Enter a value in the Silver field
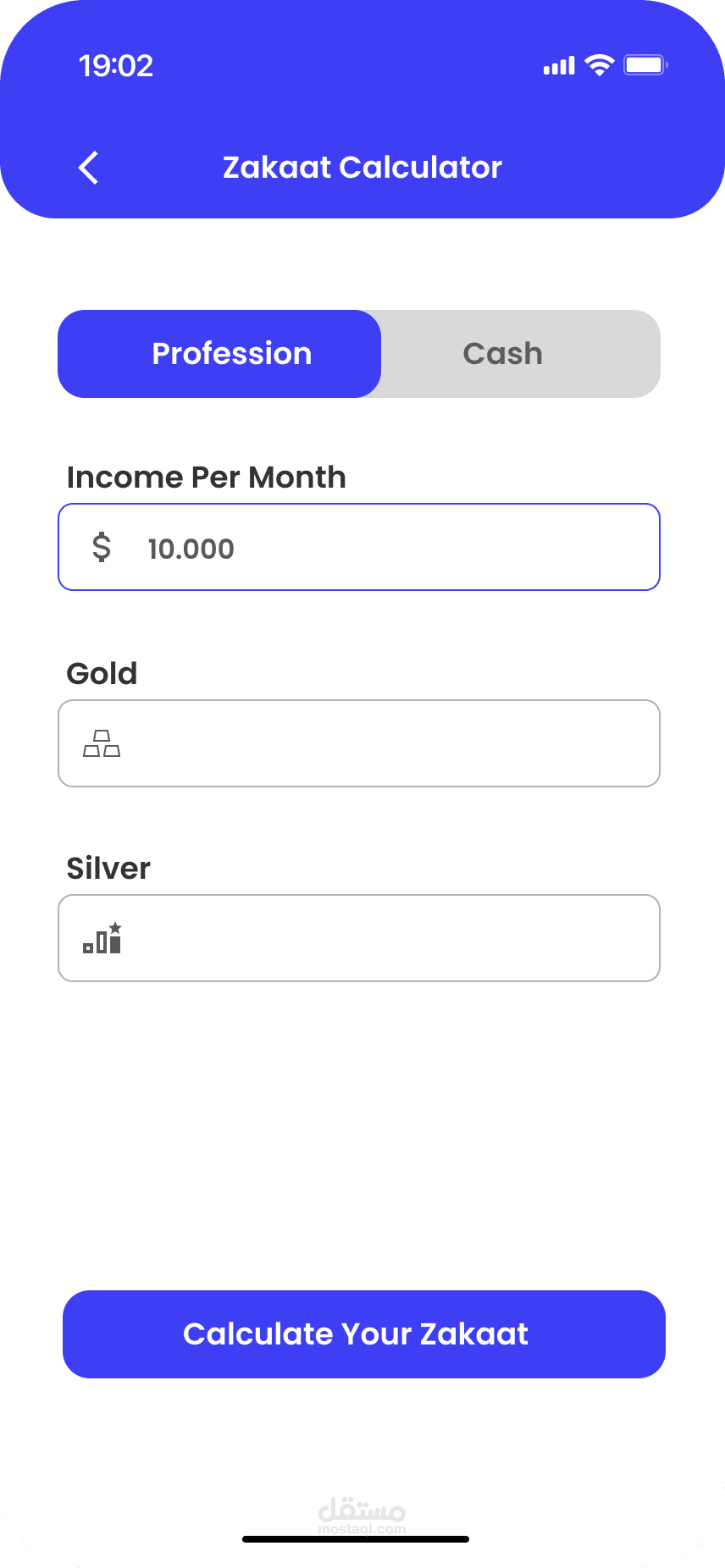725x1568 pixels. click(359, 938)
